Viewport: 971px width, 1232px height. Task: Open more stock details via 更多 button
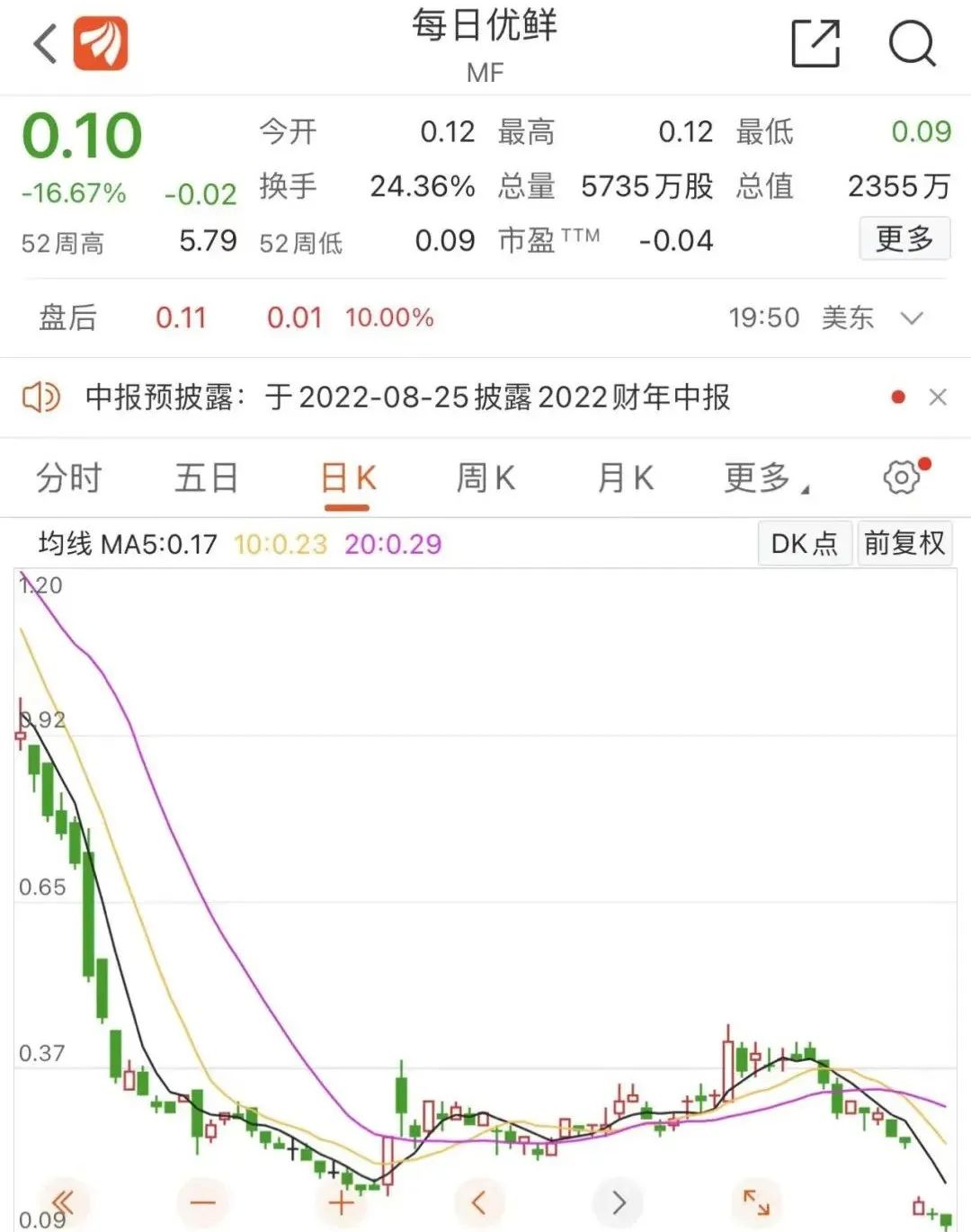coord(904,238)
